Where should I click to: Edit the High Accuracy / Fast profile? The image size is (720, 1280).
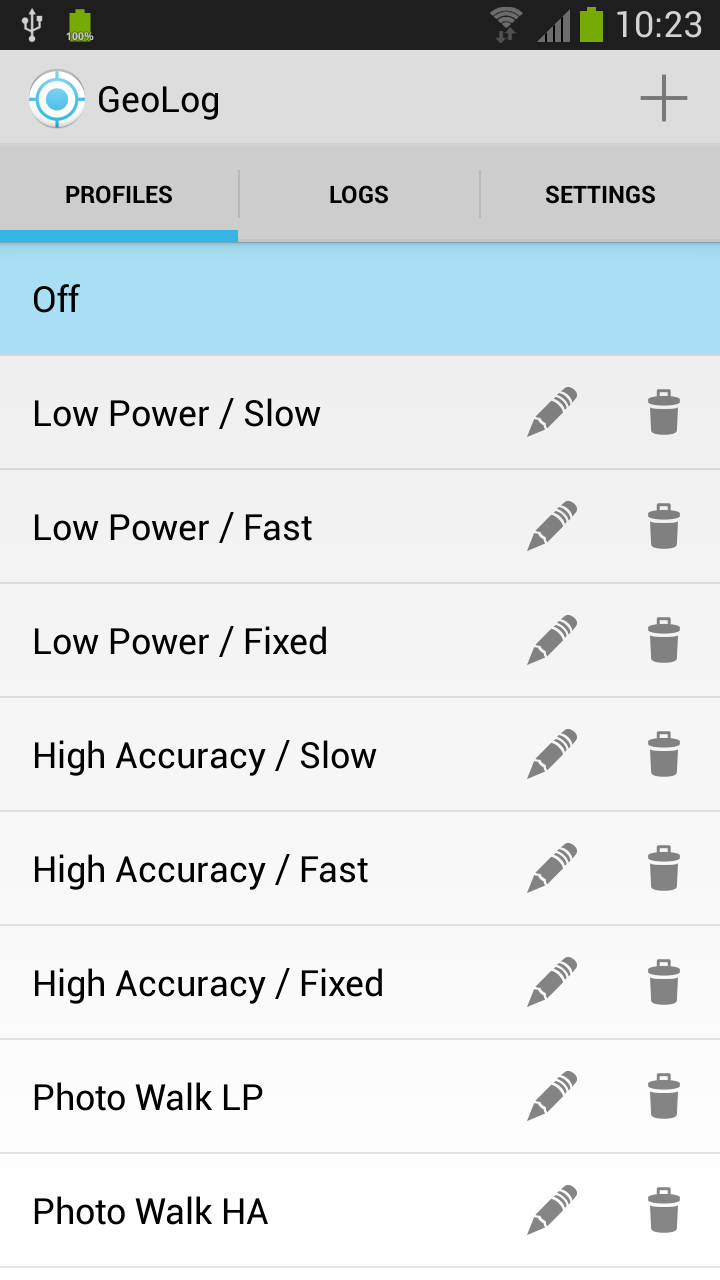(x=552, y=869)
